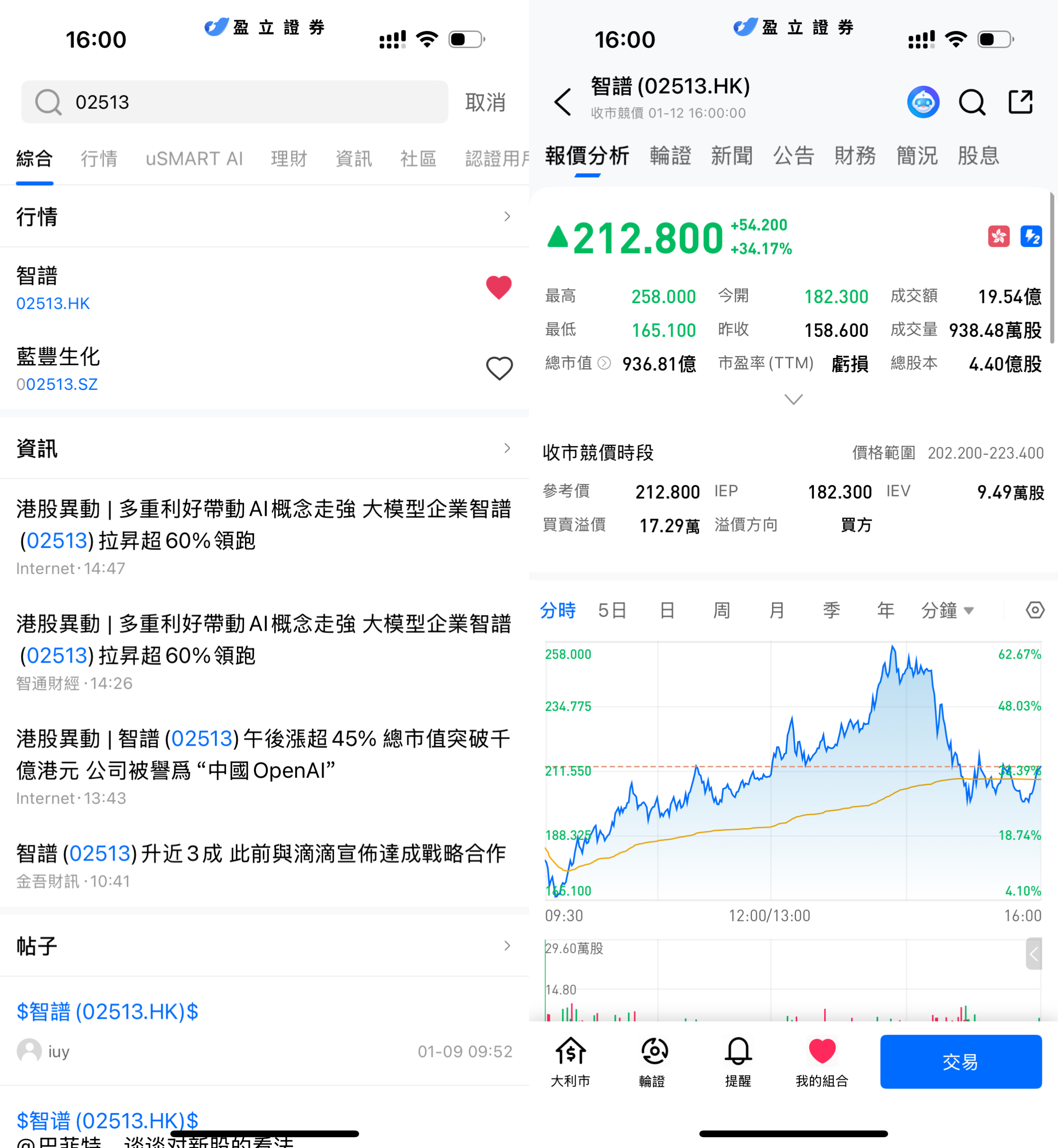Image resolution: width=1058 pixels, height=1148 pixels.
Task: Remove 智譜 from favourites via the red heart
Action: [x=498, y=287]
